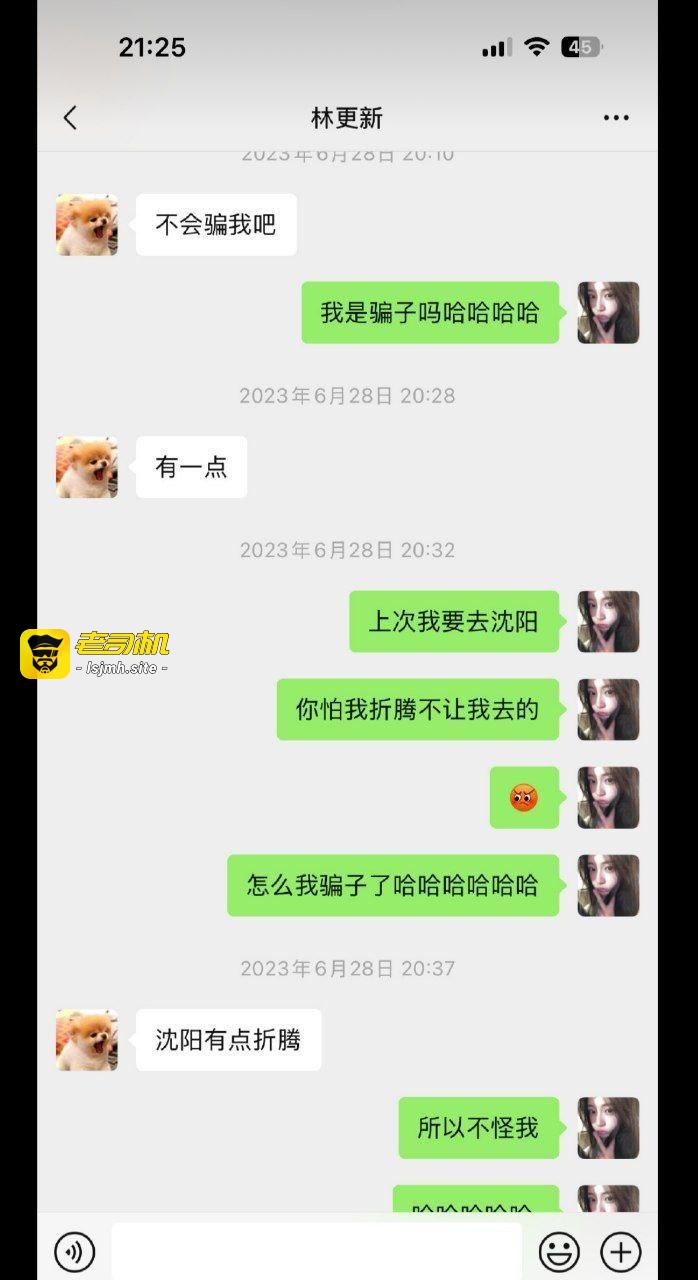Screen dimensions: 698x1280
Task: Open my avatar beside 上次我要去沈阳
Action: (608, 622)
